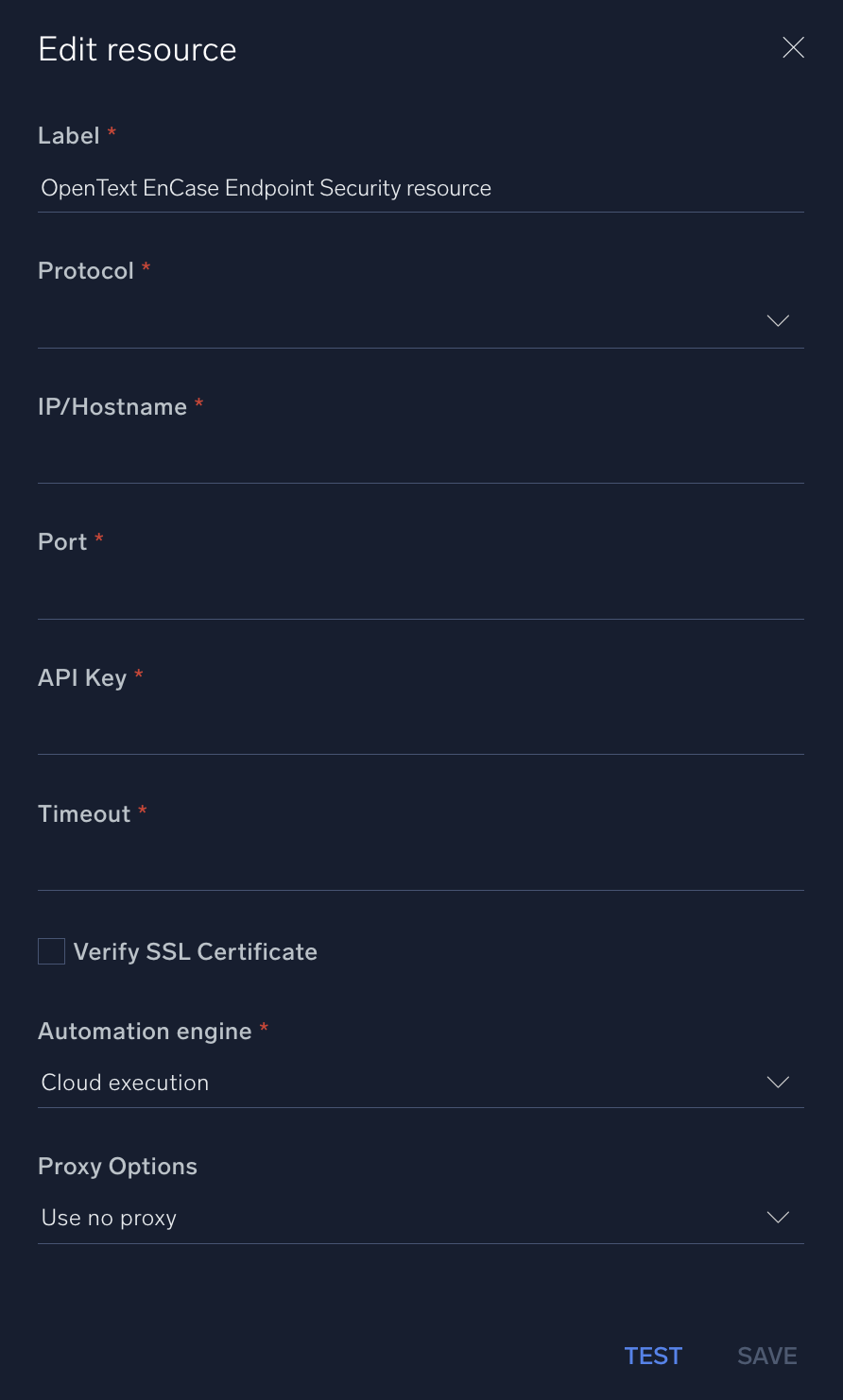Image resolution: width=843 pixels, height=1400 pixels.
Task: Click the Automation engine dropdown arrow
Action: click(777, 1083)
